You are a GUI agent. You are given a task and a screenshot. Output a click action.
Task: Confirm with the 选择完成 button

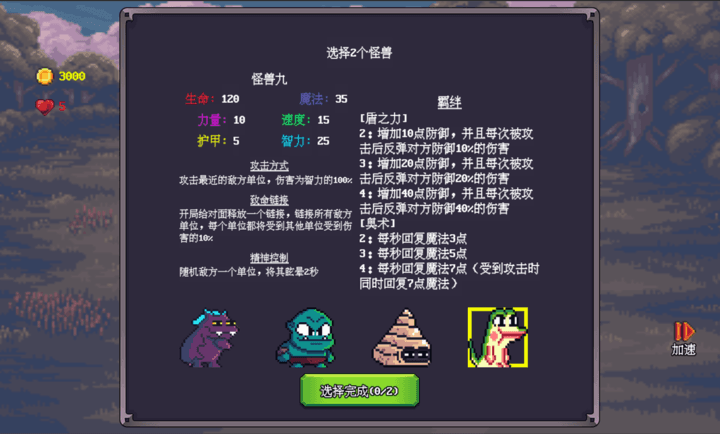[x=360, y=390]
